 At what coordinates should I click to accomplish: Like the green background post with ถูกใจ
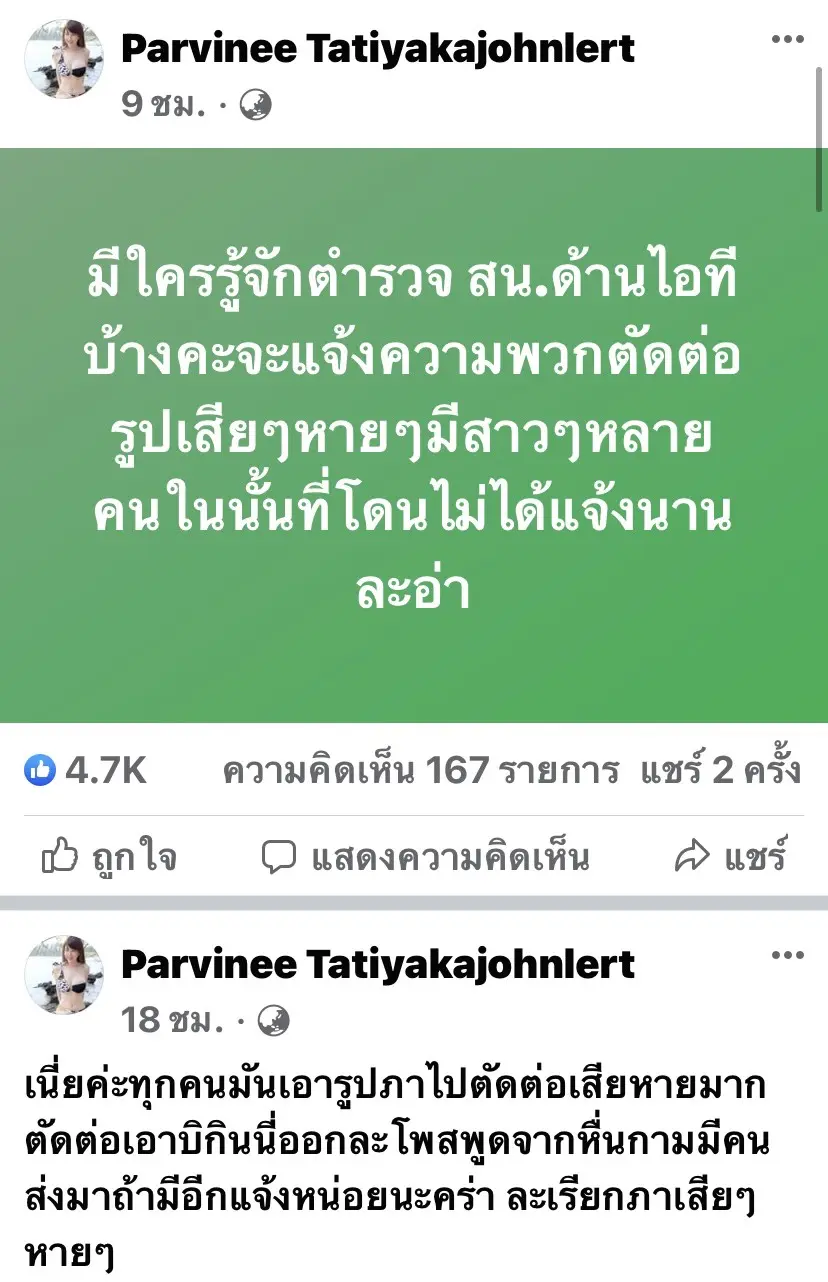109,857
